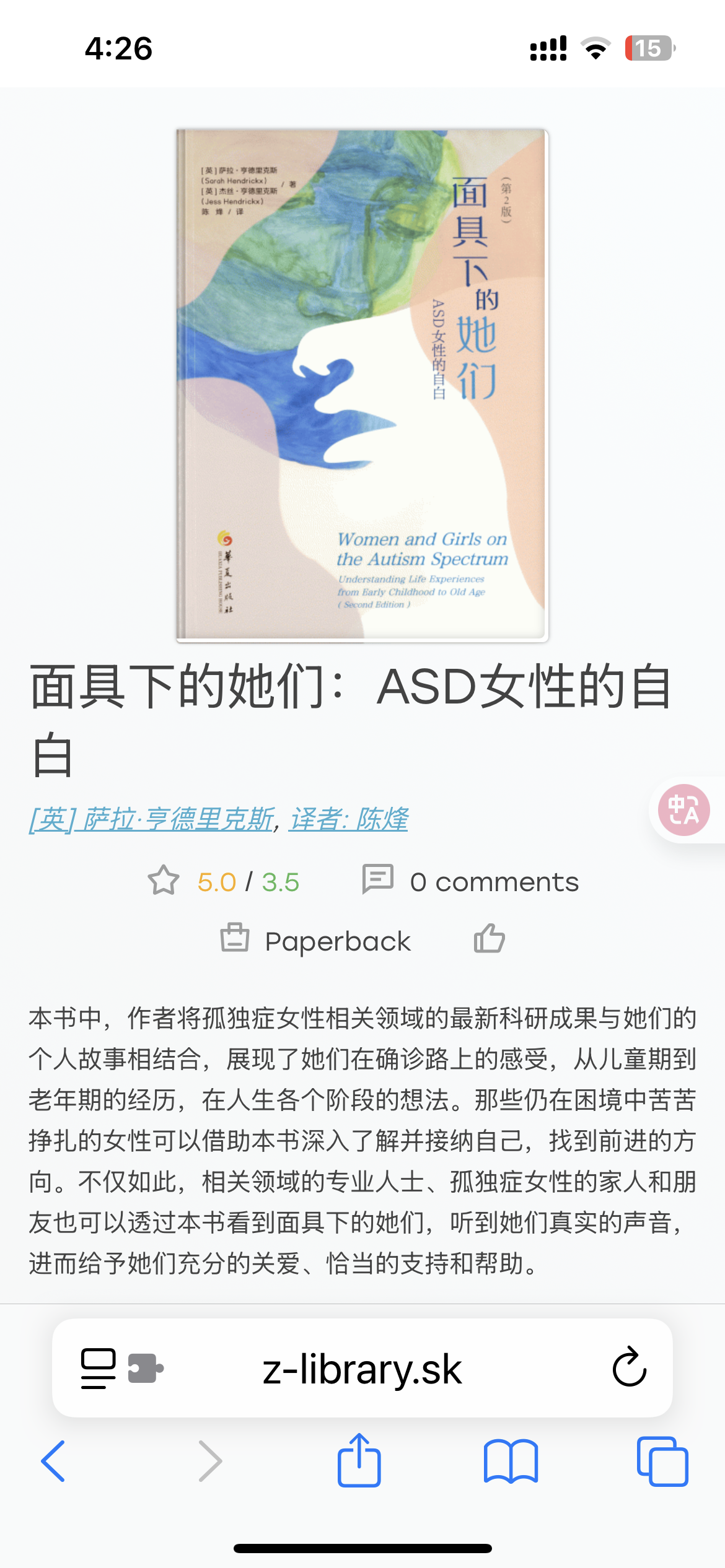Open Safari page settings menu
The image size is (725, 1568).
tap(99, 1369)
